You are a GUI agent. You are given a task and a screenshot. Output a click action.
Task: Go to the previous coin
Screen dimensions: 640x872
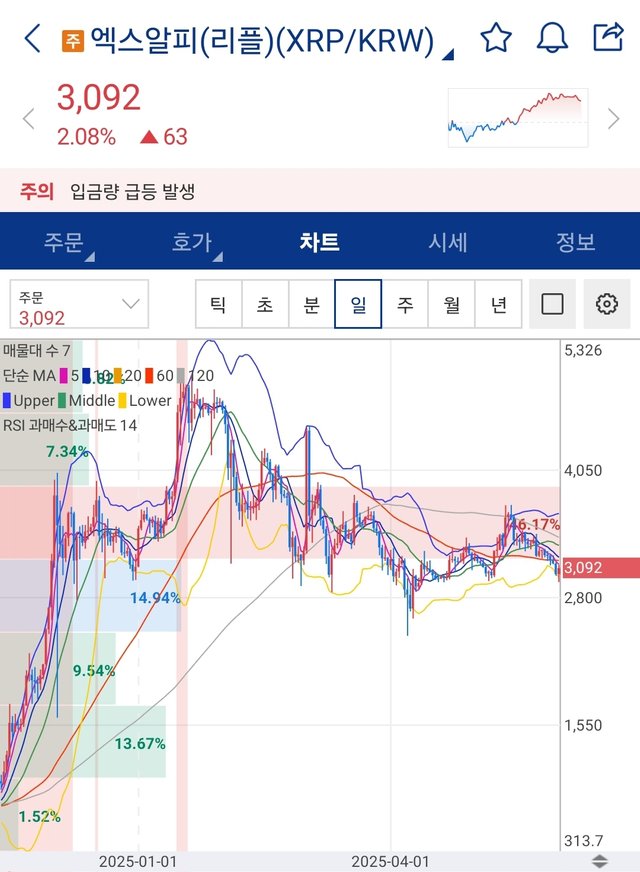[28, 119]
